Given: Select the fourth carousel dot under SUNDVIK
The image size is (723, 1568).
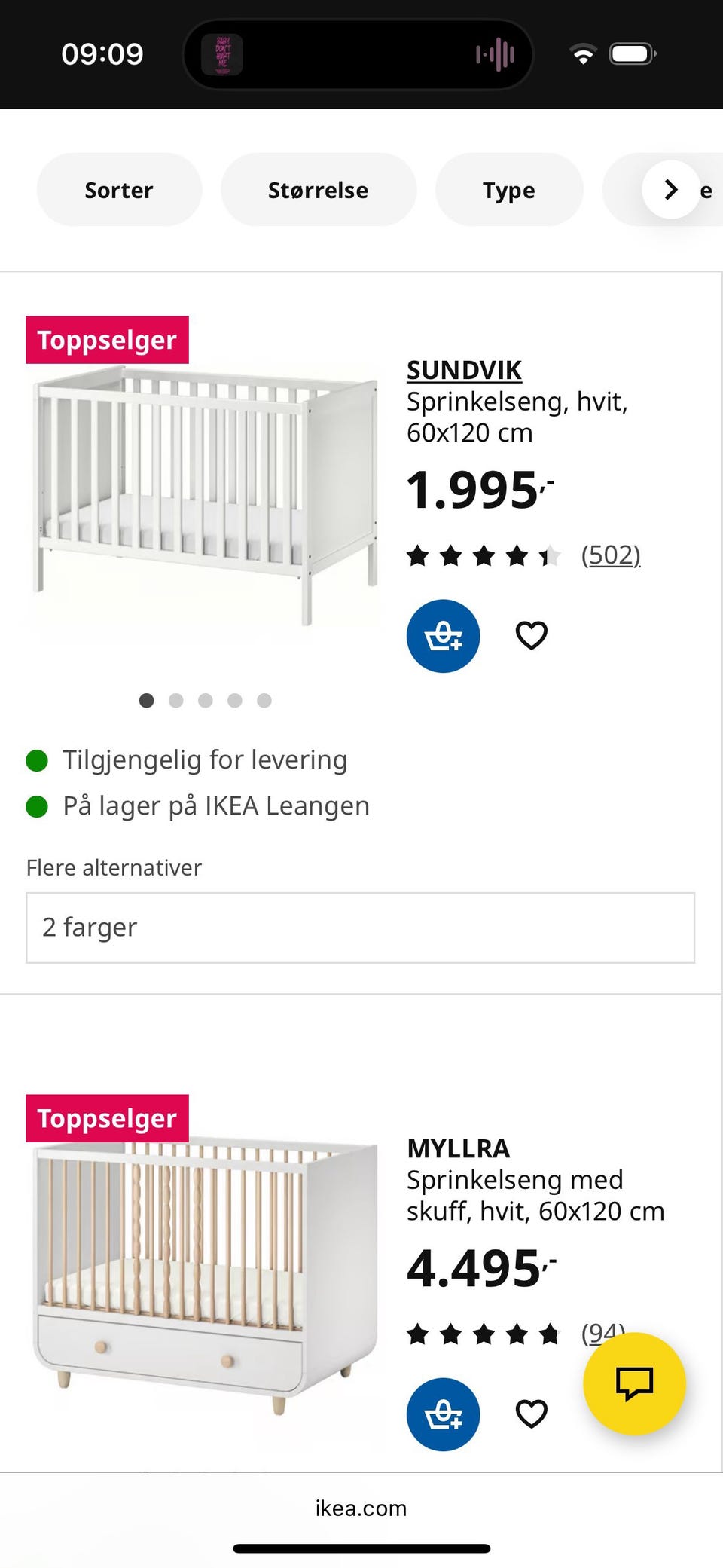Looking at the screenshot, I should click(235, 701).
